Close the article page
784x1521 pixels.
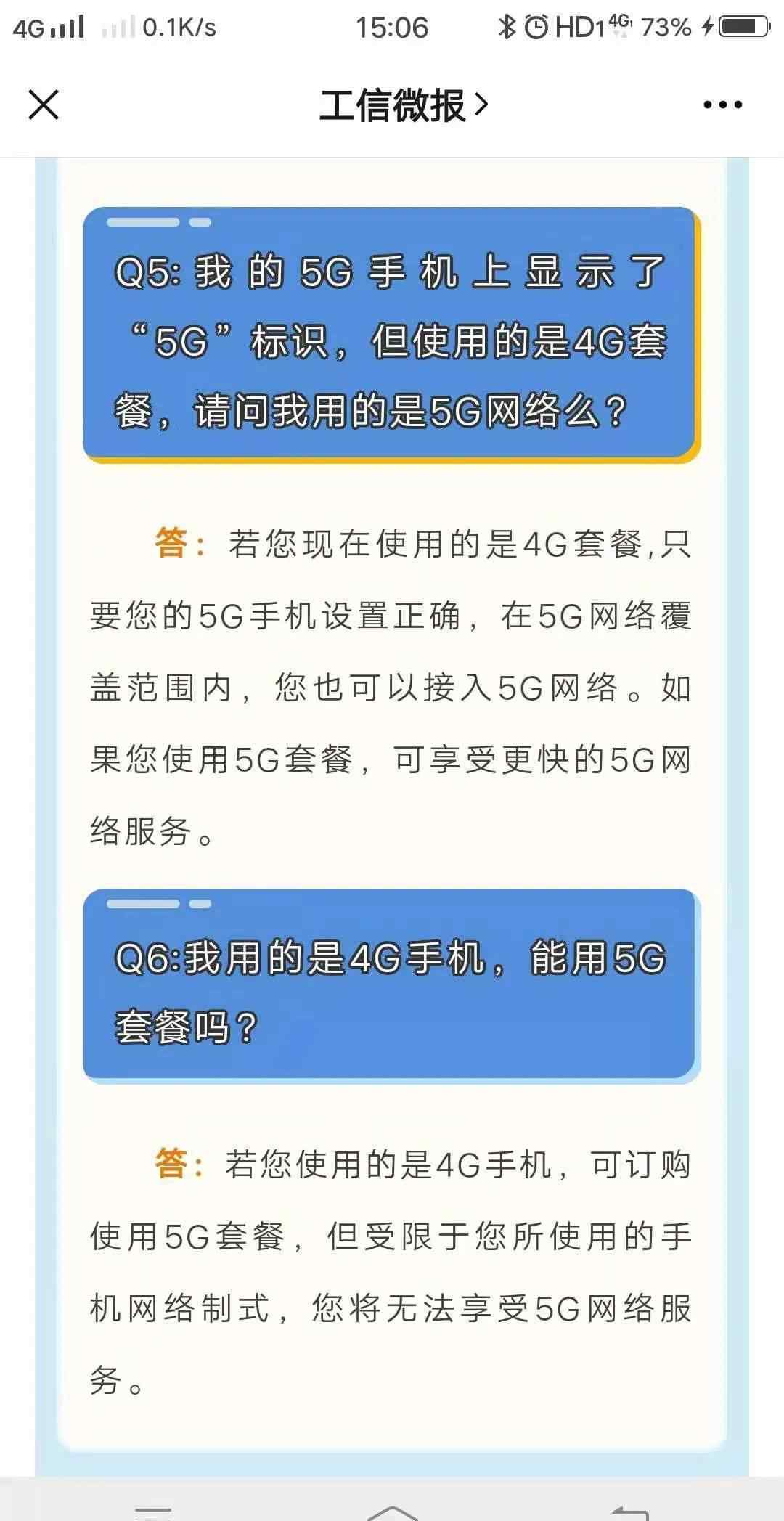click(x=44, y=105)
